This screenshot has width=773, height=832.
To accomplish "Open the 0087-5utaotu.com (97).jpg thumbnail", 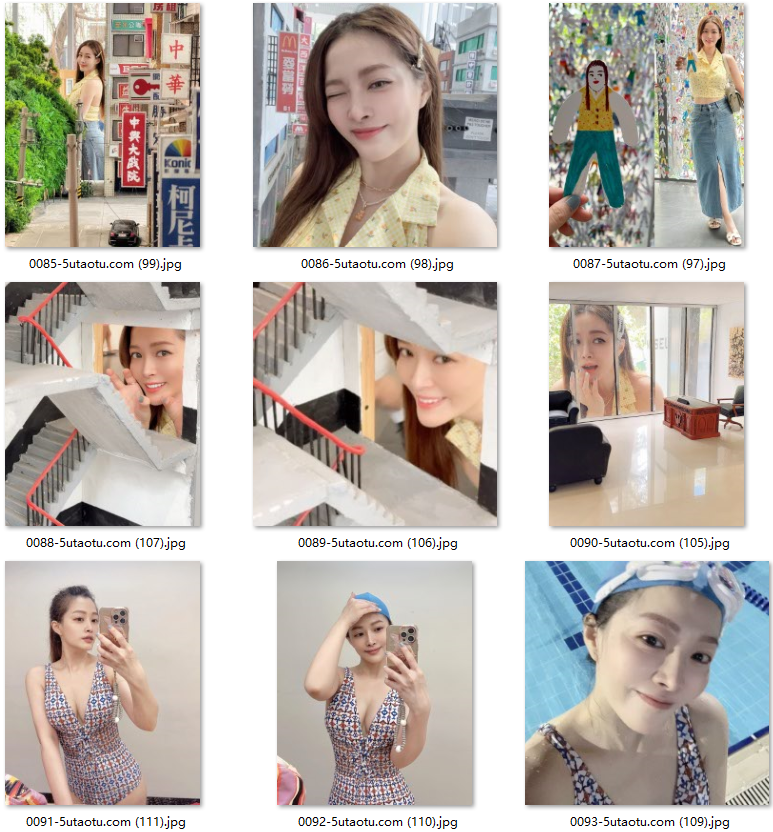I will 646,125.
